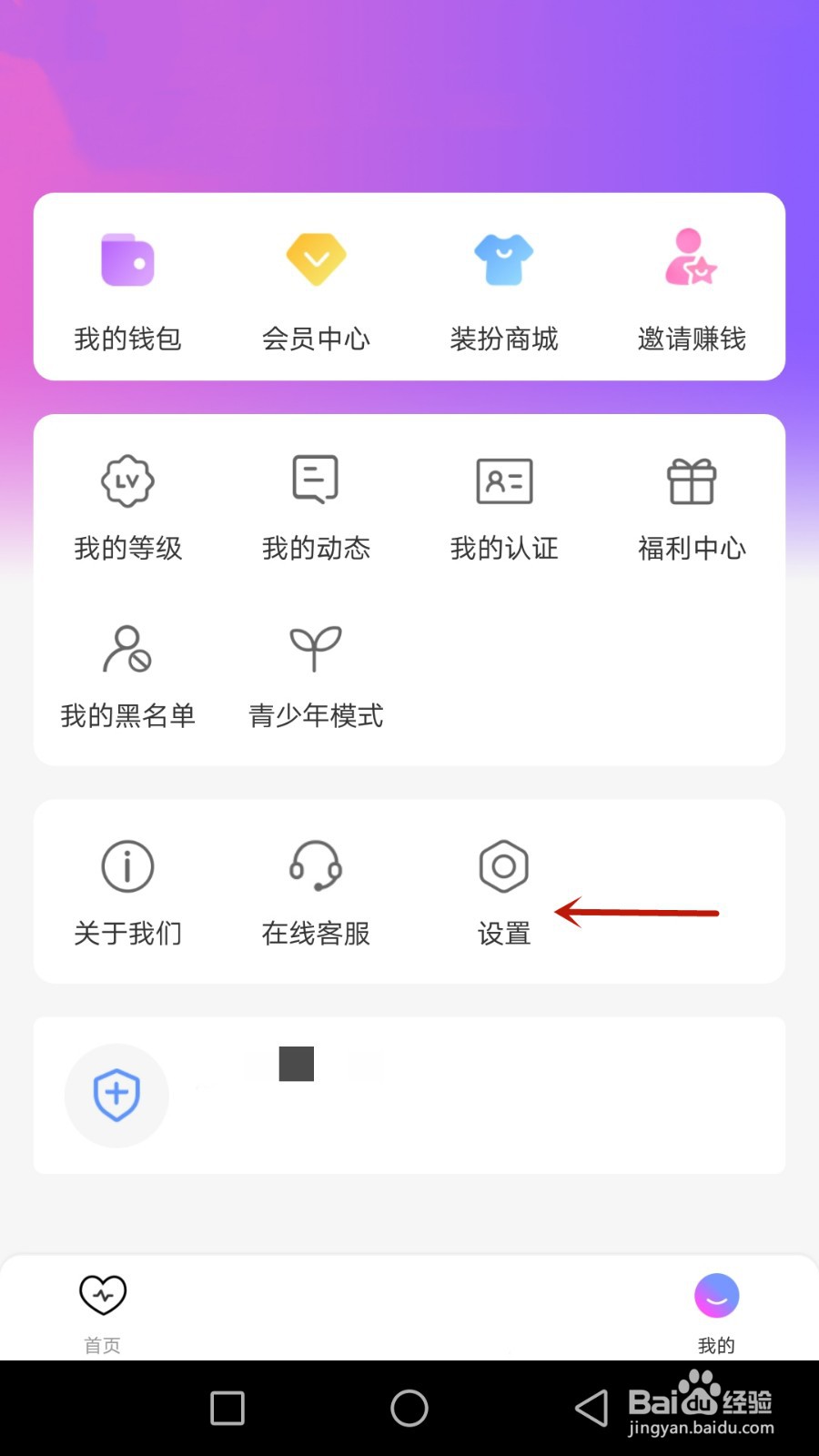This screenshot has height=1456, width=819.
Task: Open 会员中心 membership center icon
Action: click(316, 259)
